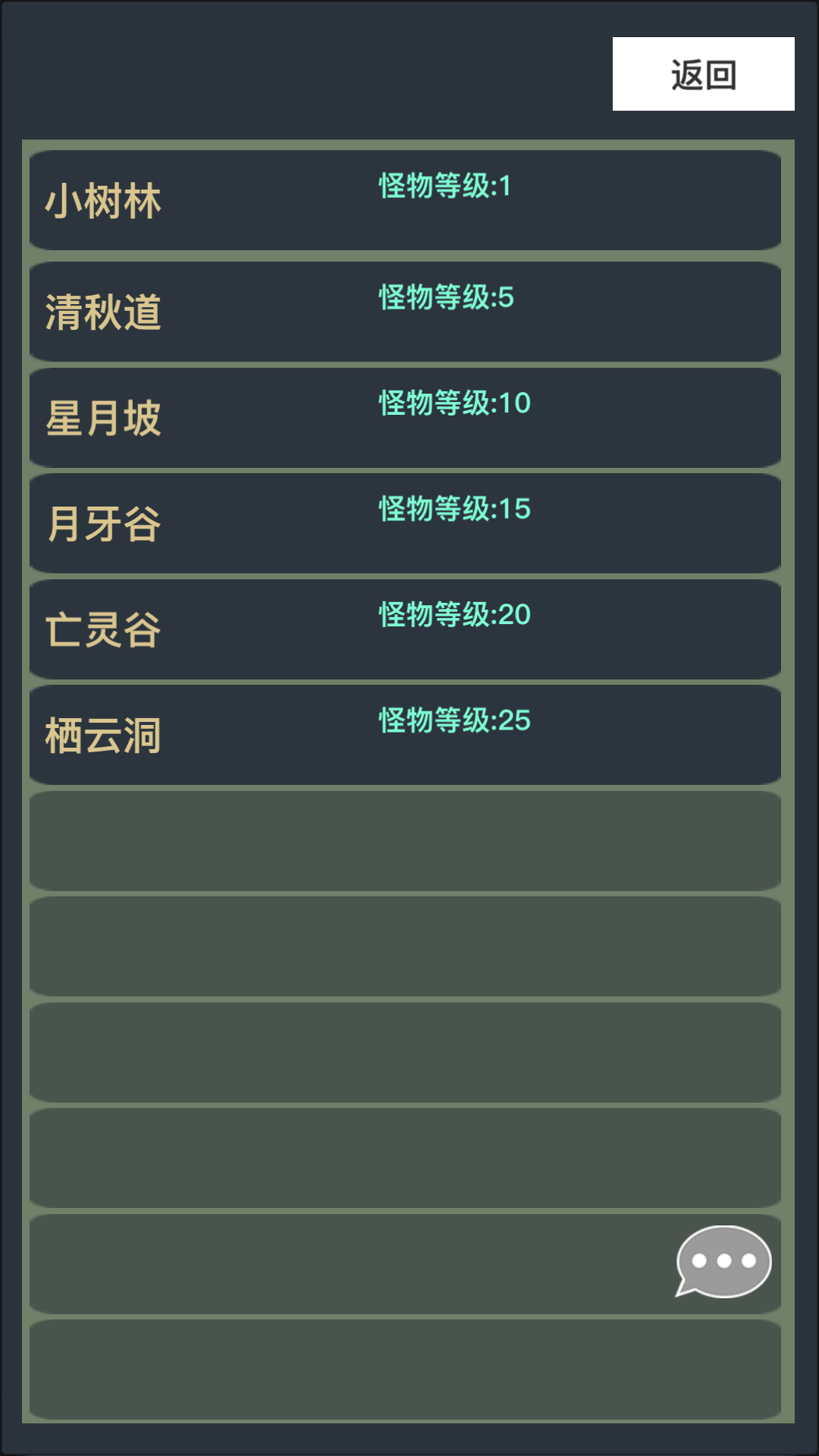Image resolution: width=819 pixels, height=1456 pixels.
Task: Open the 清秋道 area
Action: click(405, 312)
